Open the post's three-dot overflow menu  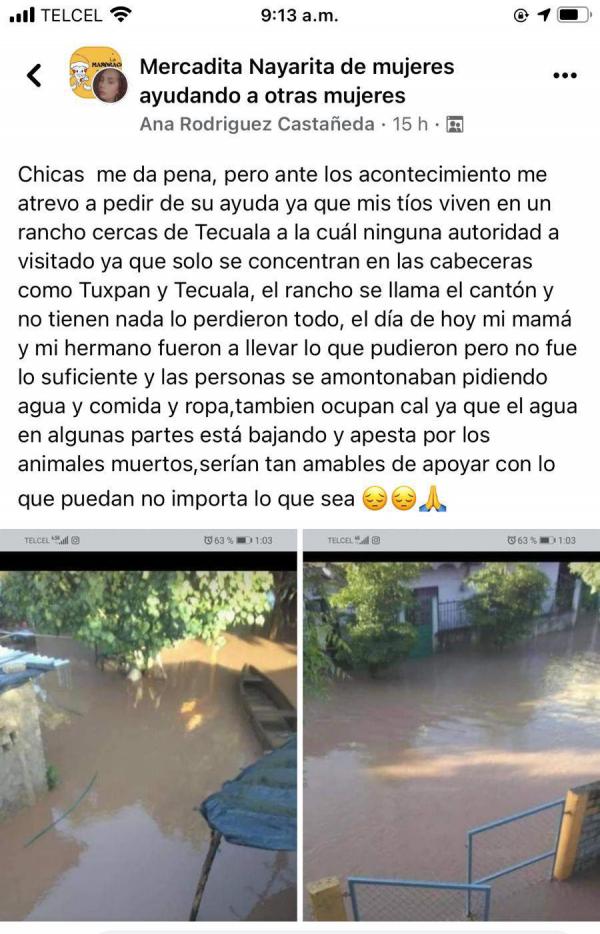(565, 75)
